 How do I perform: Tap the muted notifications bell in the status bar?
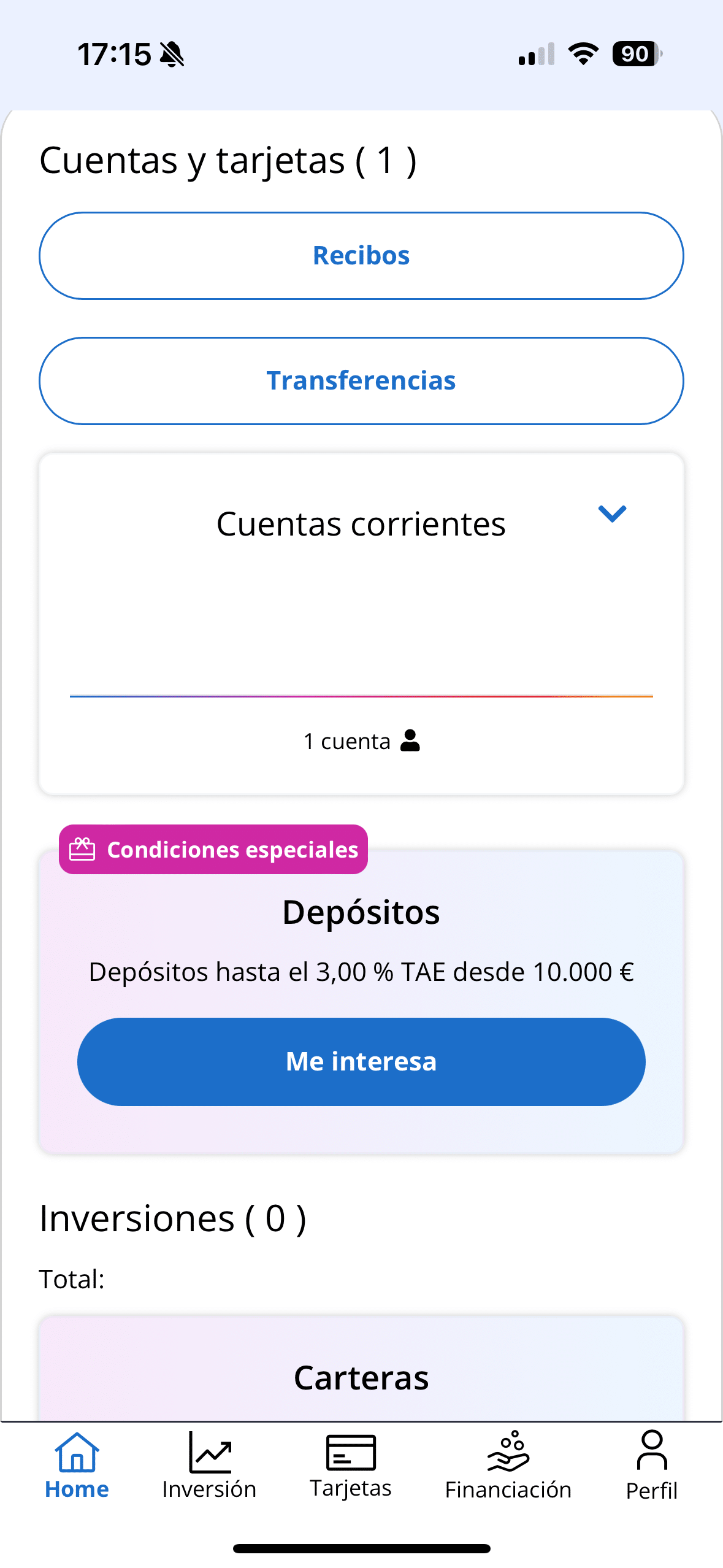[174, 54]
